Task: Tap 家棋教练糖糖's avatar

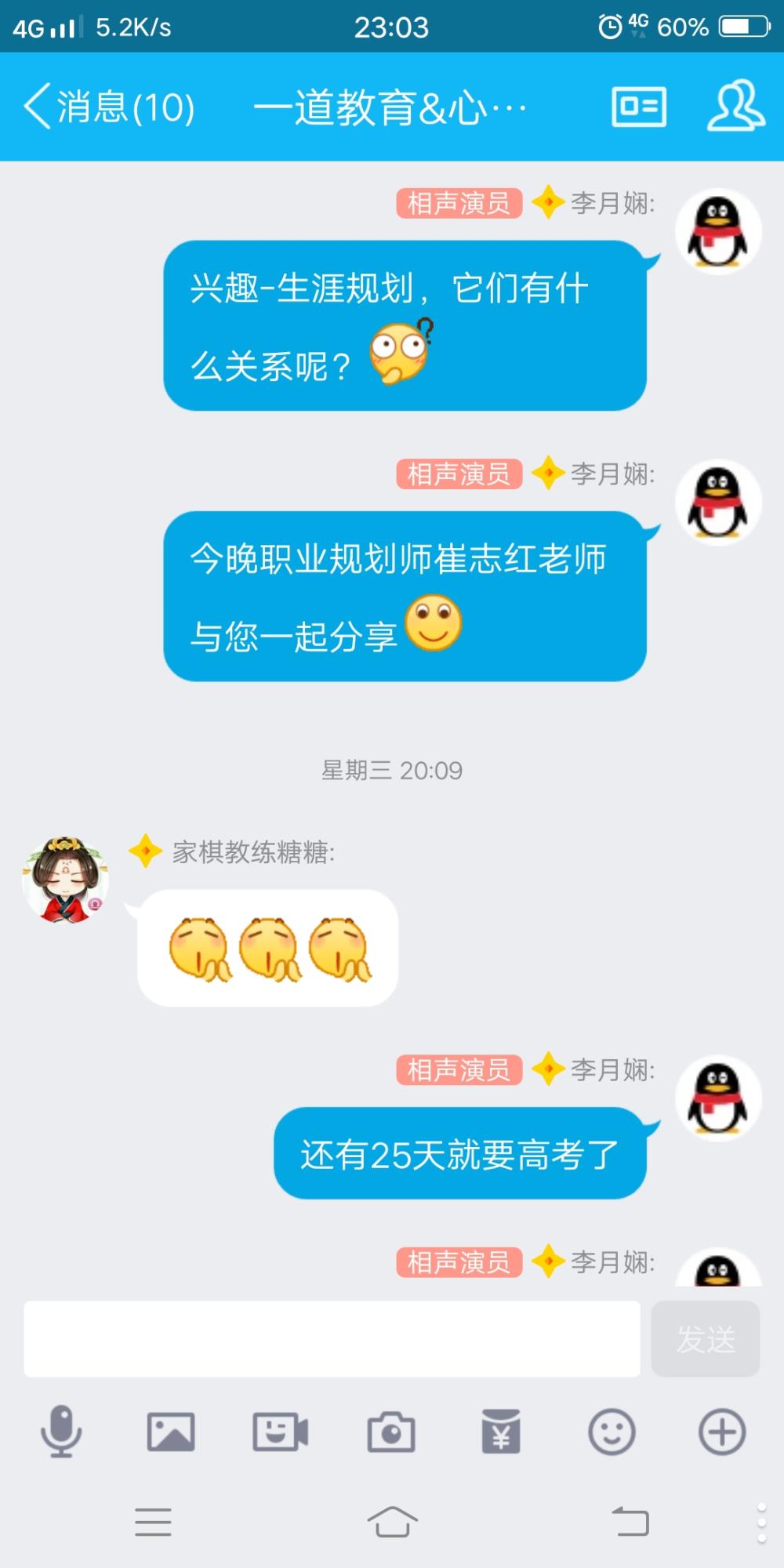Action: point(65,879)
